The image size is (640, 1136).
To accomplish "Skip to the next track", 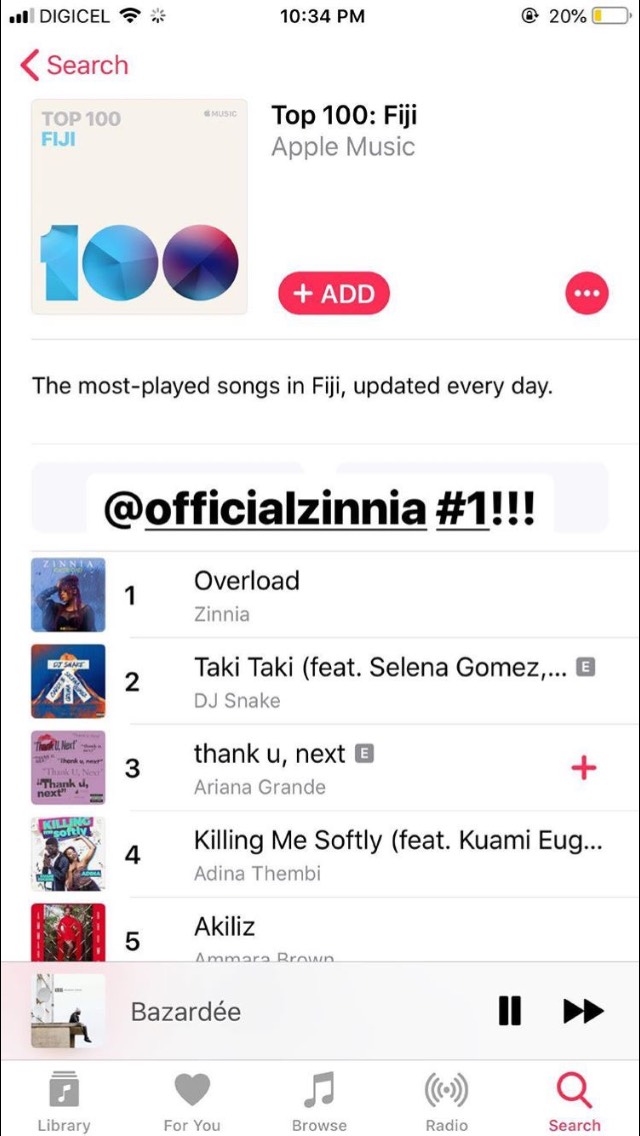I will click(583, 1011).
